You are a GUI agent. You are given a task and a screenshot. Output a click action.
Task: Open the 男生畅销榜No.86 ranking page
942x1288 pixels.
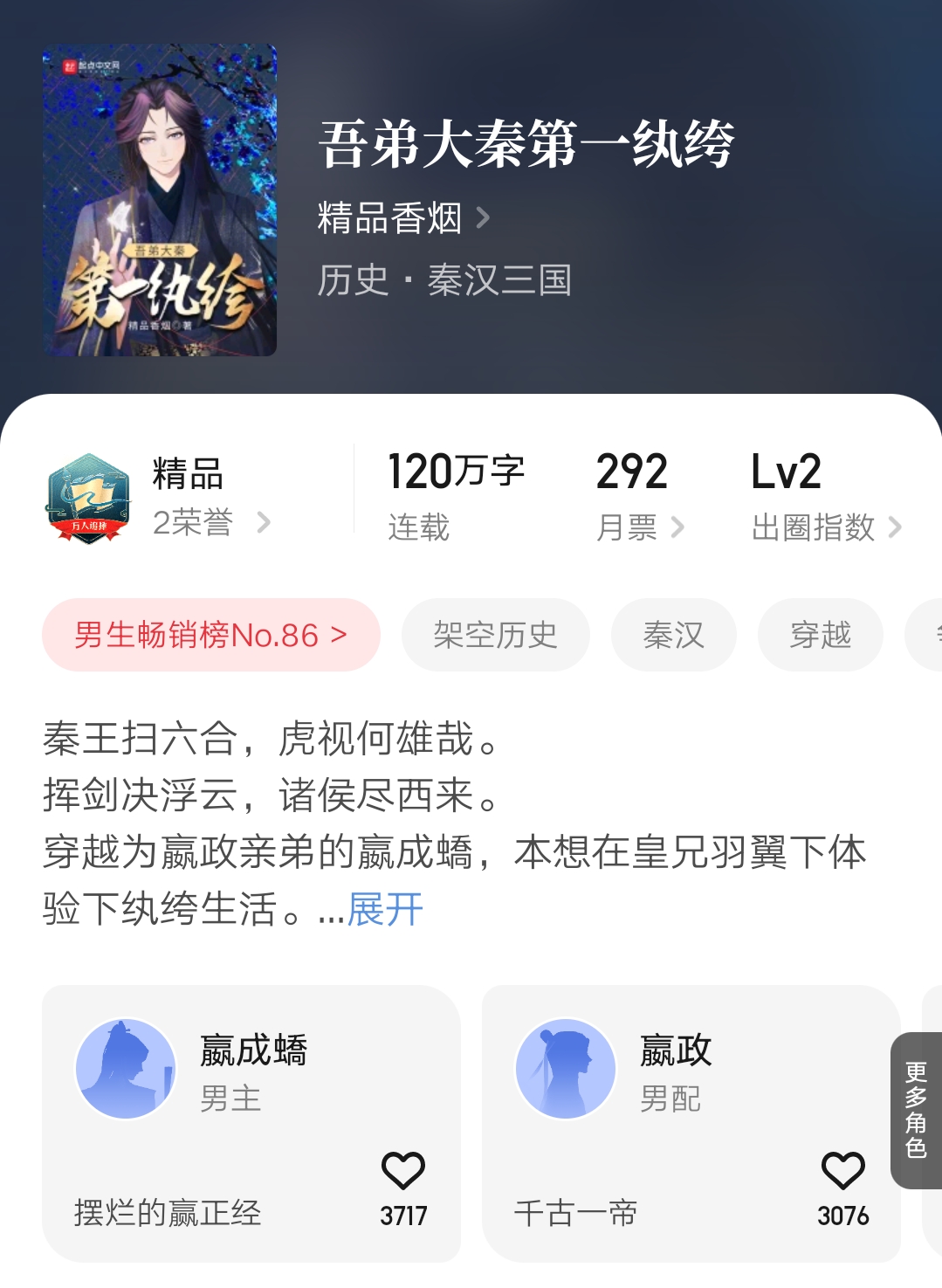click(x=210, y=635)
